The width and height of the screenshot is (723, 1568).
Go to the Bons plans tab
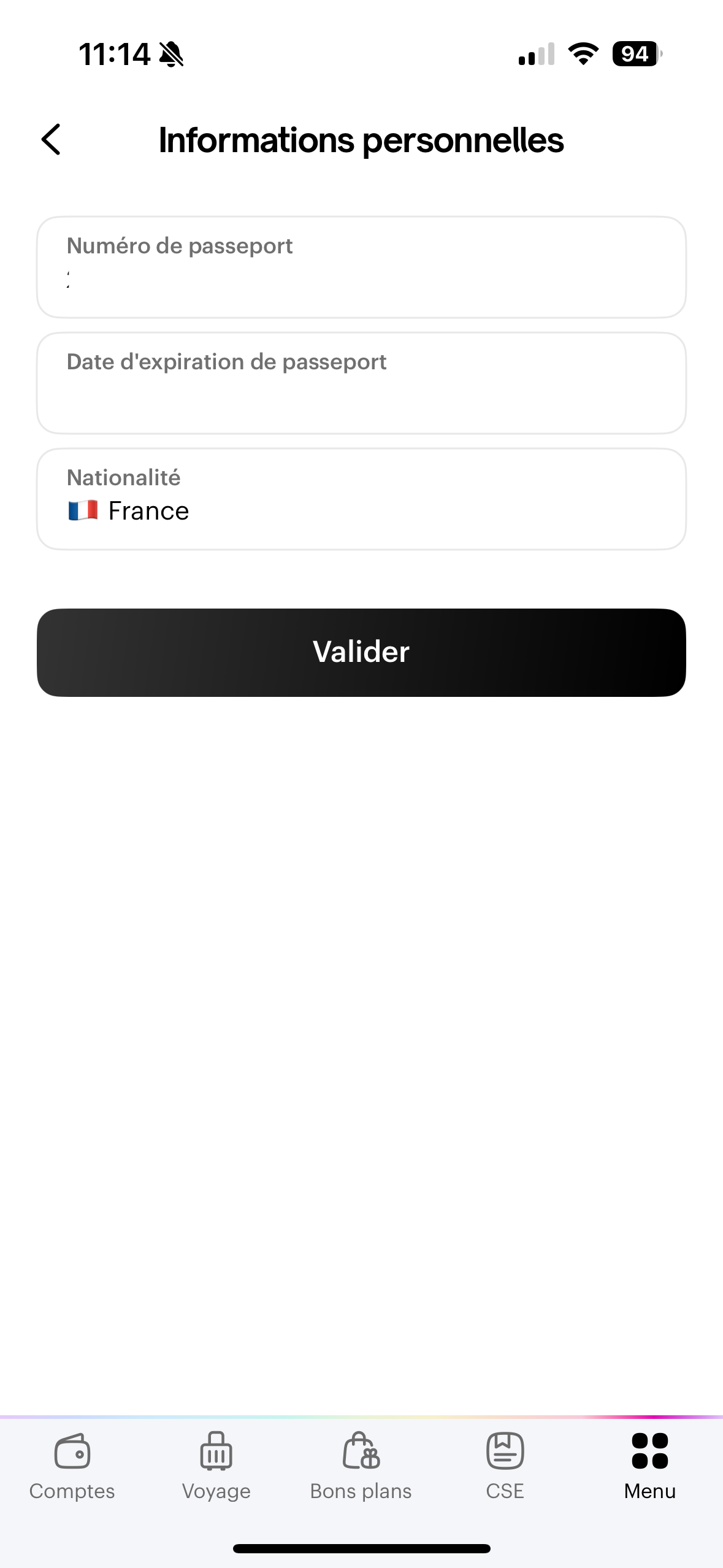coord(361,1466)
